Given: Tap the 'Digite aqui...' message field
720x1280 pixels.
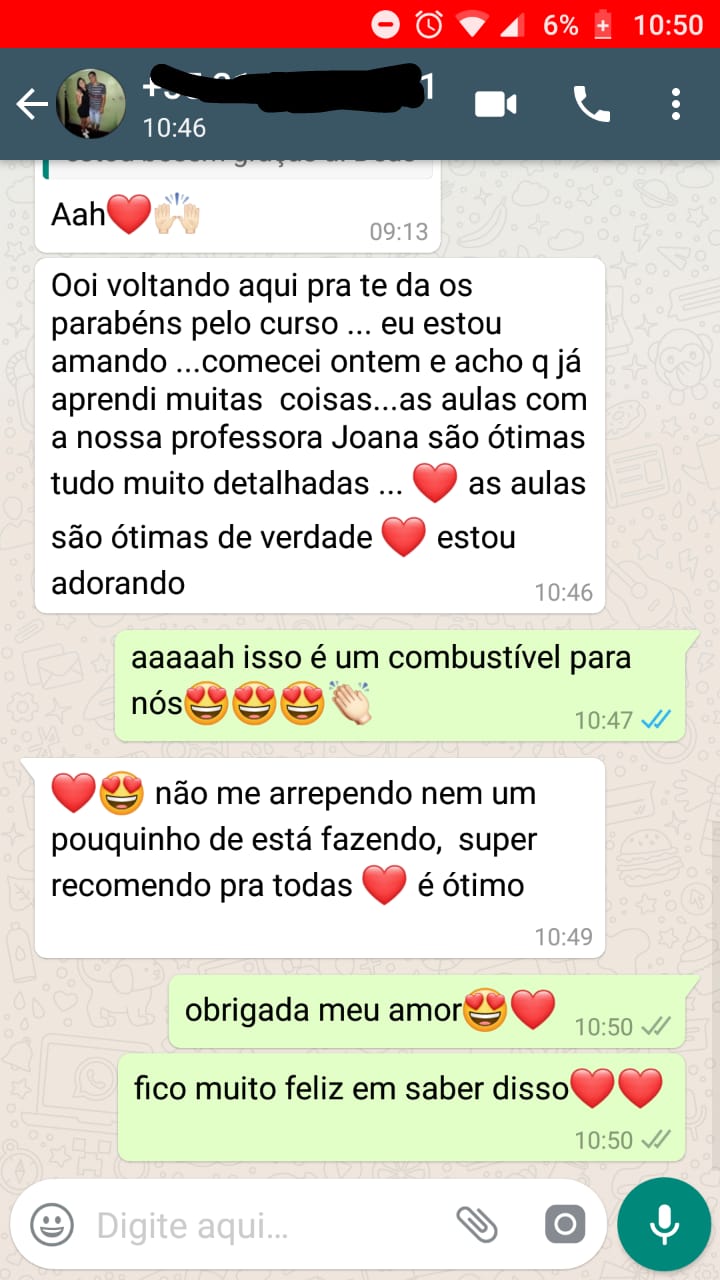Looking at the screenshot, I should click(x=260, y=1224).
